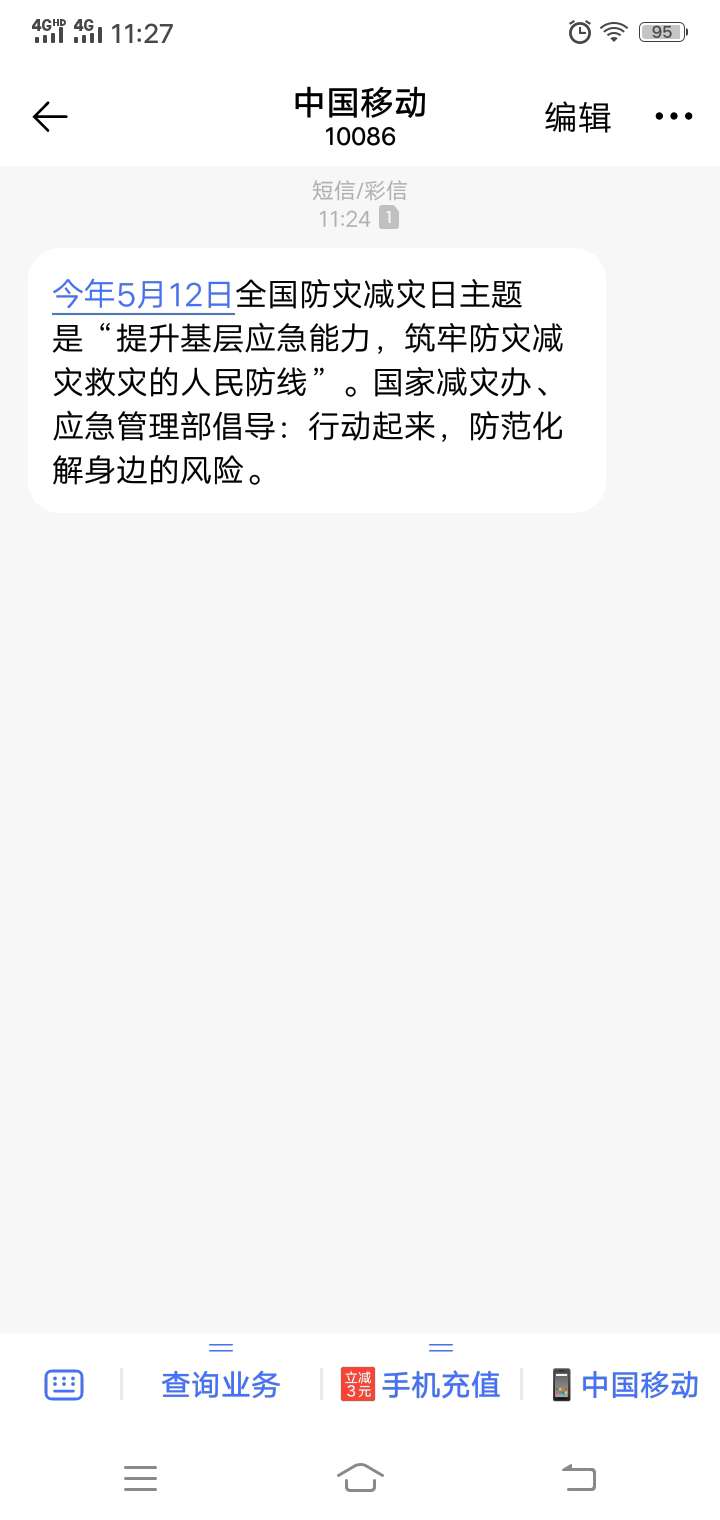Viewport: 720px width, 1520px height.
Task: Expand the 查询业务 service menu
Action: tap(221, 1384)
